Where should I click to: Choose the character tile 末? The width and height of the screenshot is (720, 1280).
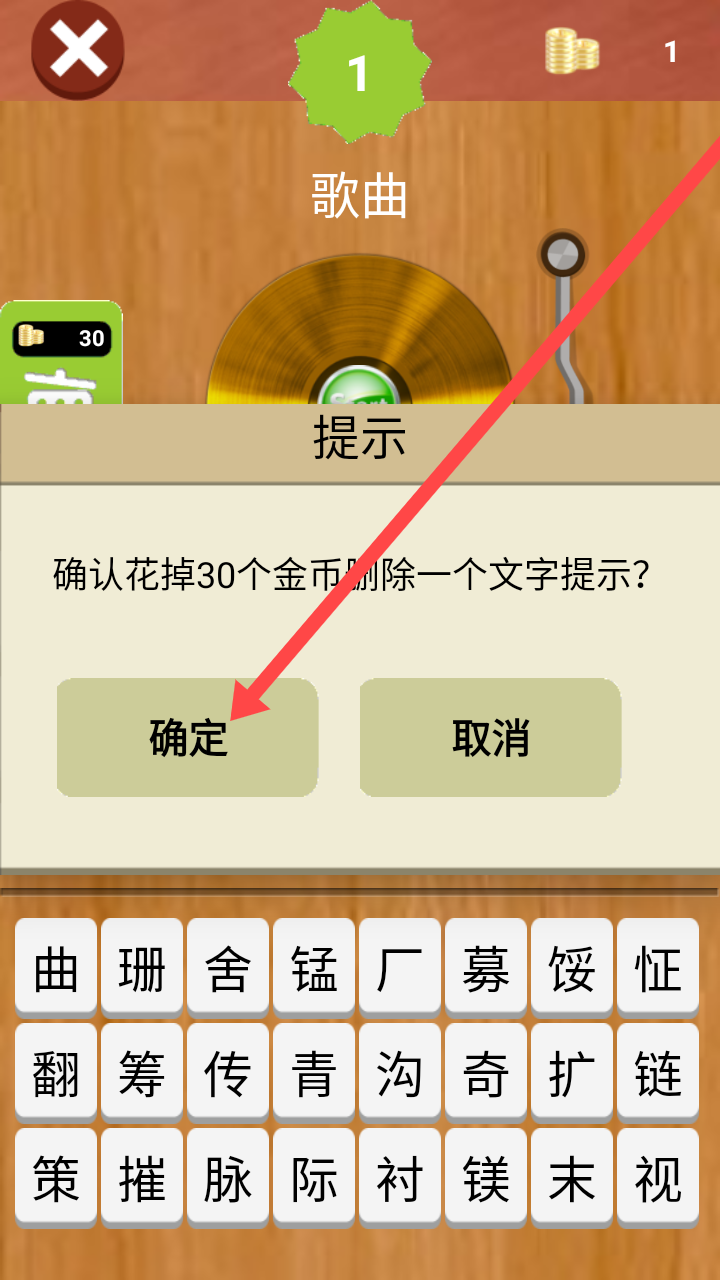[x=572, y=1178]
